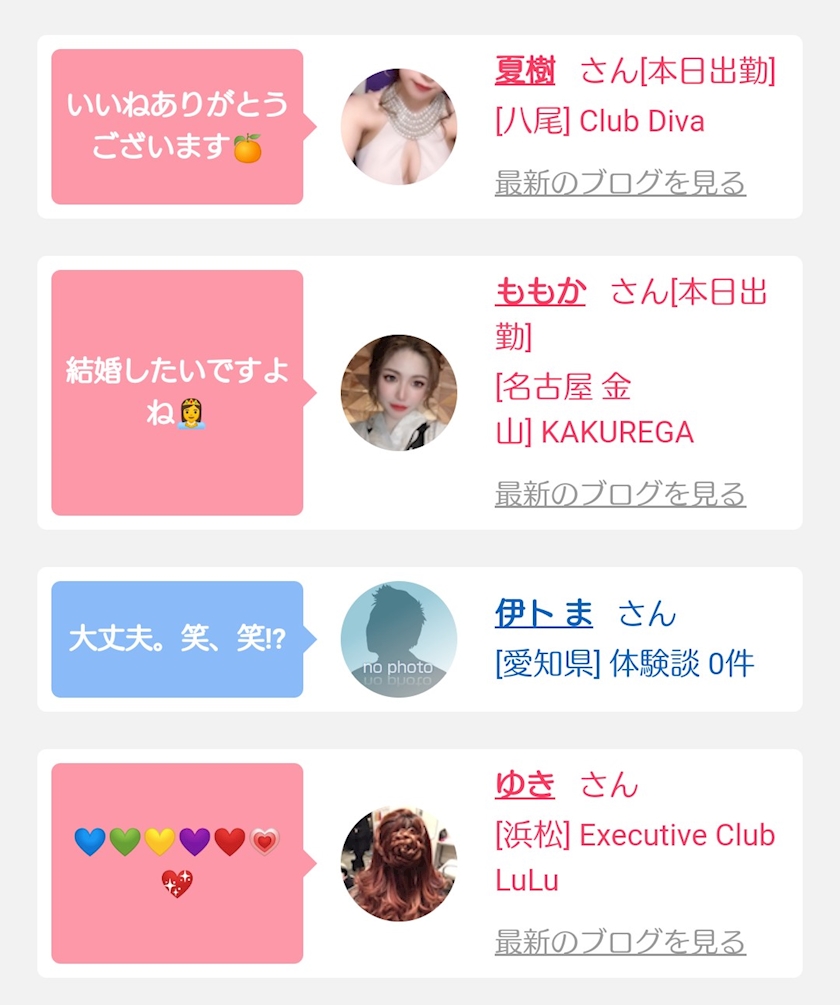The height and width of the screenshot is (1005, 840).
Task: Tap ゆき's profile photo
Action: pos(398,864)
